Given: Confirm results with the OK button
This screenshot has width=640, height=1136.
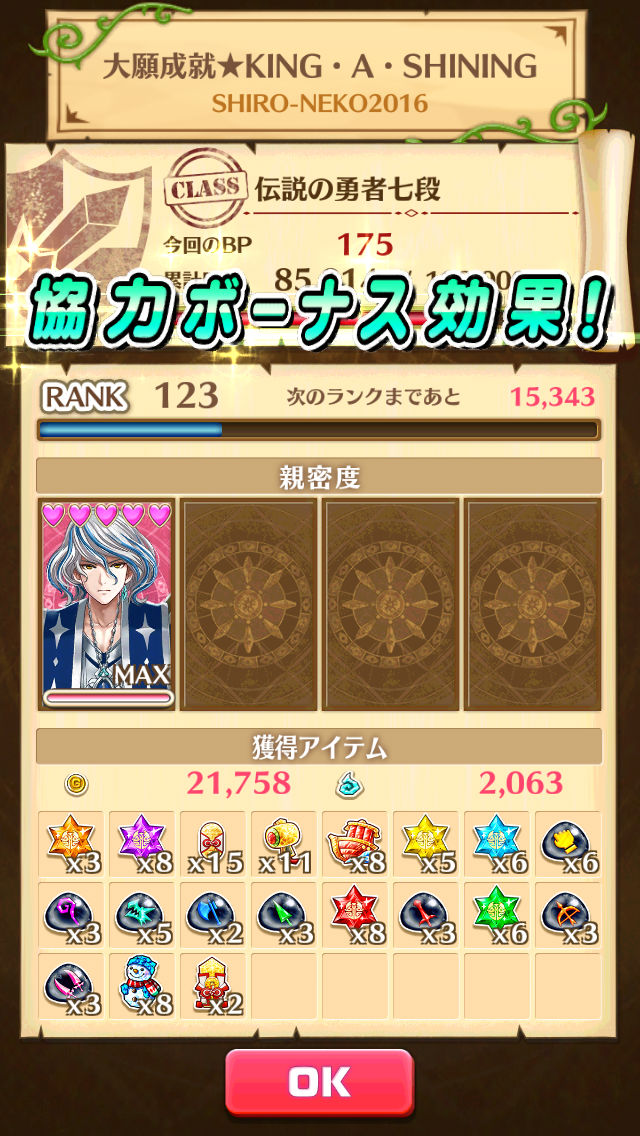Looking at the screenshot, I should 319,1082.
